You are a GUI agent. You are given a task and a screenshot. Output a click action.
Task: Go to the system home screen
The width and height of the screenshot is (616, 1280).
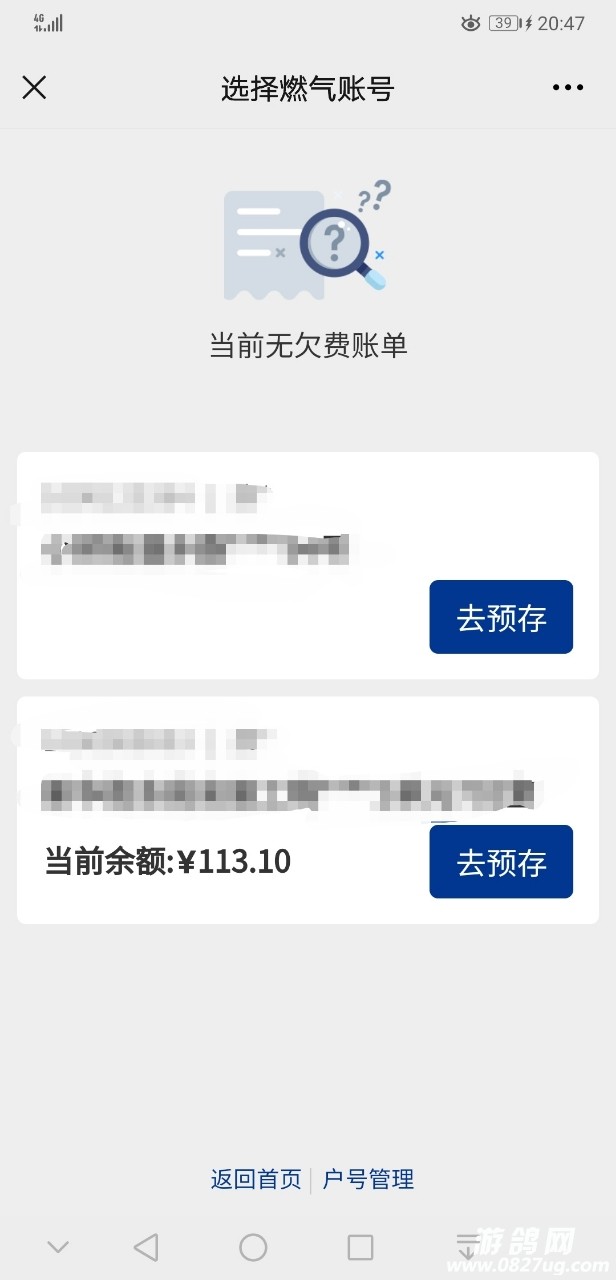coord(253,1247)
